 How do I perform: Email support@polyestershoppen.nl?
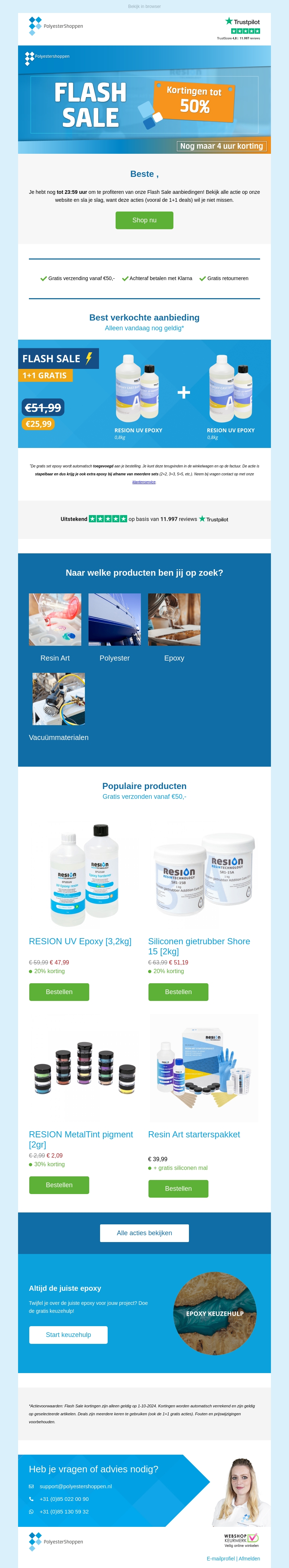click(x=76, y=1486)
